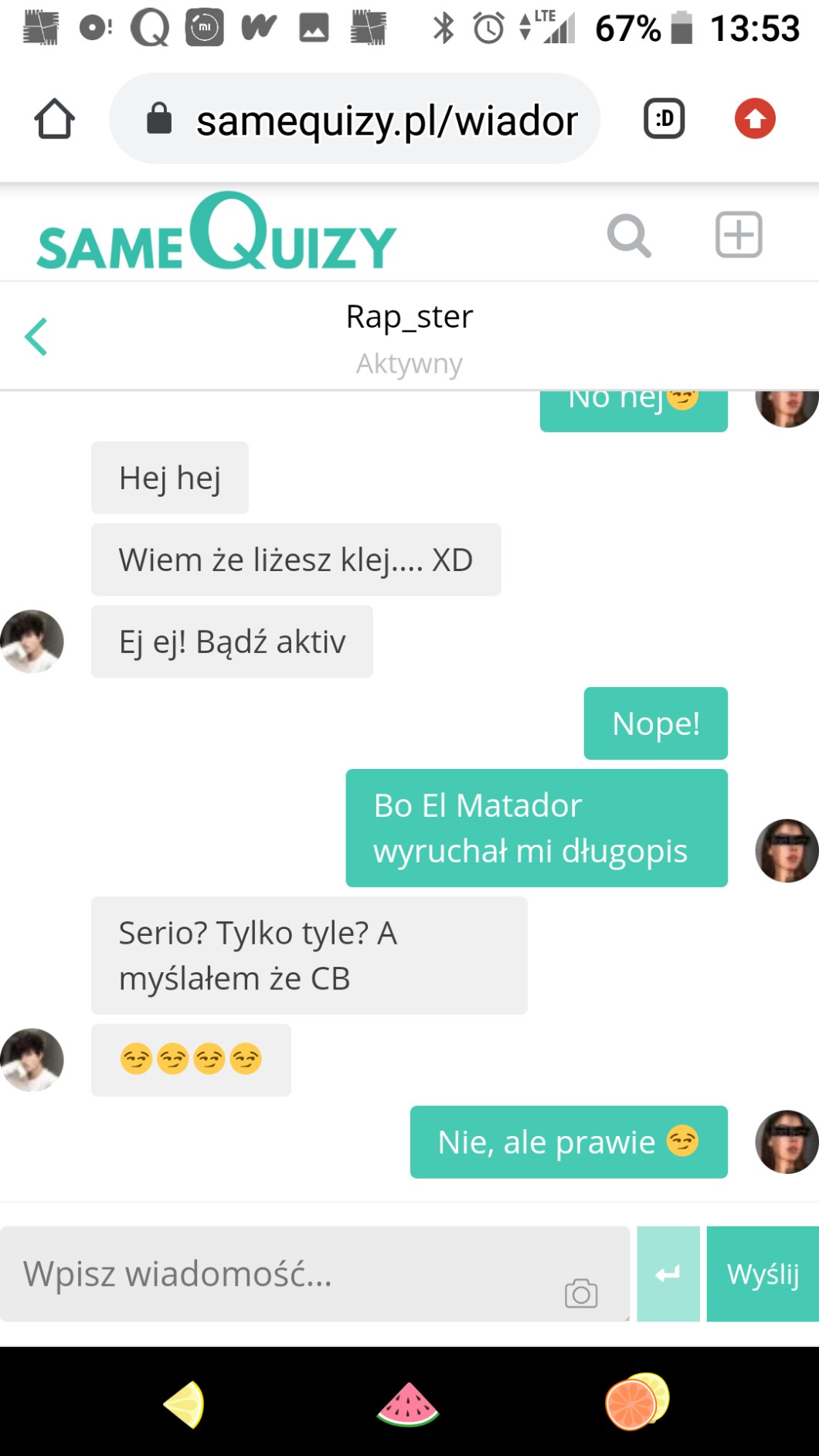Tap the watermelon navigation button
The height and width of the screenshot is (1456, 819).
click(x=408, y=1404)
